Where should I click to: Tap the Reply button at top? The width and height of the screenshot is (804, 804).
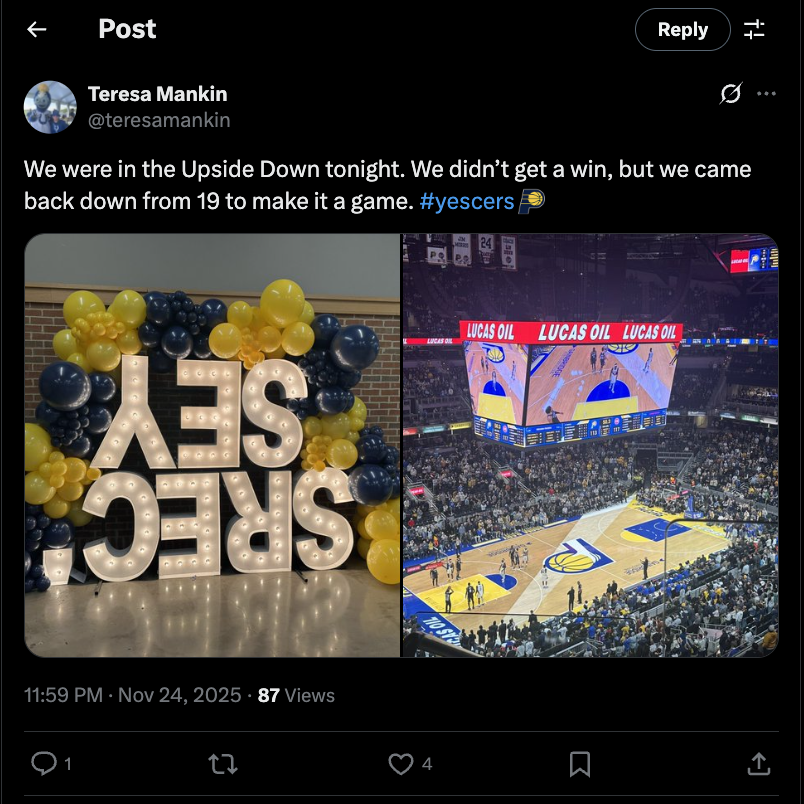[682, 30]
